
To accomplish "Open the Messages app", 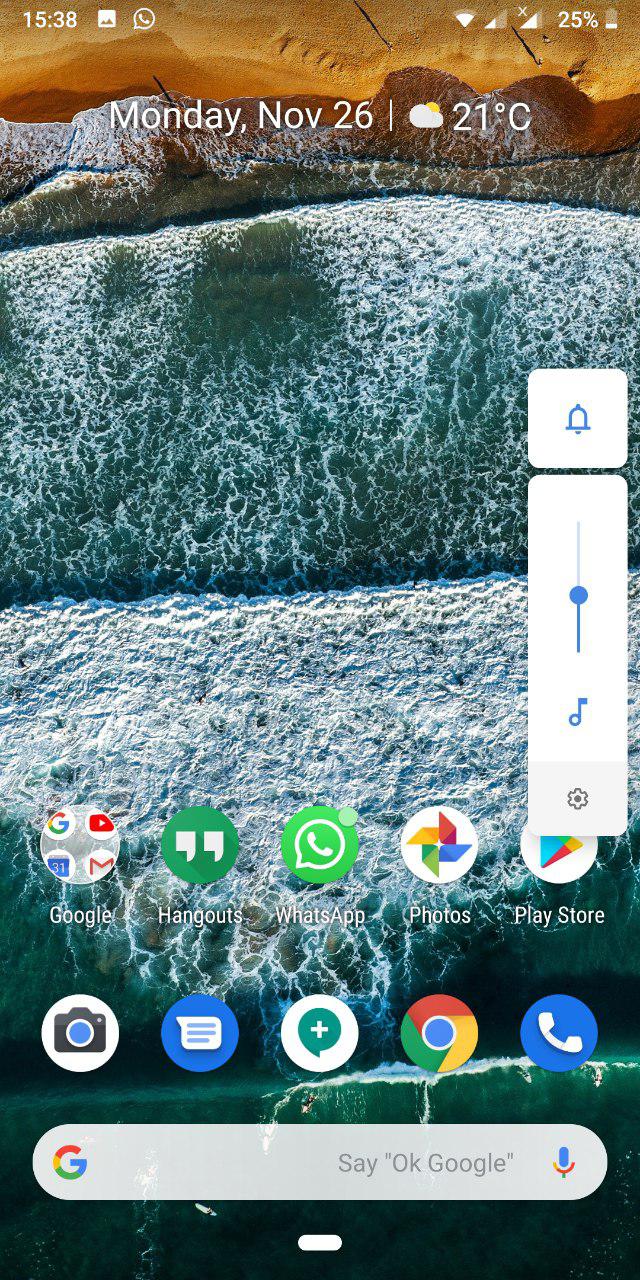I will click(200, 1033).
